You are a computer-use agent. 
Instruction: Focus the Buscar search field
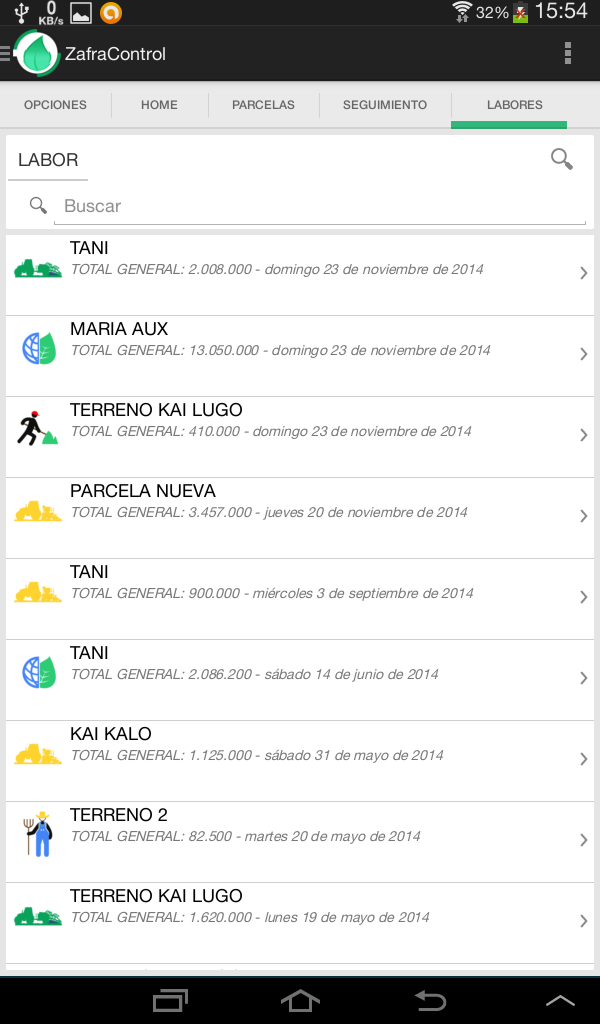(320, 206)
